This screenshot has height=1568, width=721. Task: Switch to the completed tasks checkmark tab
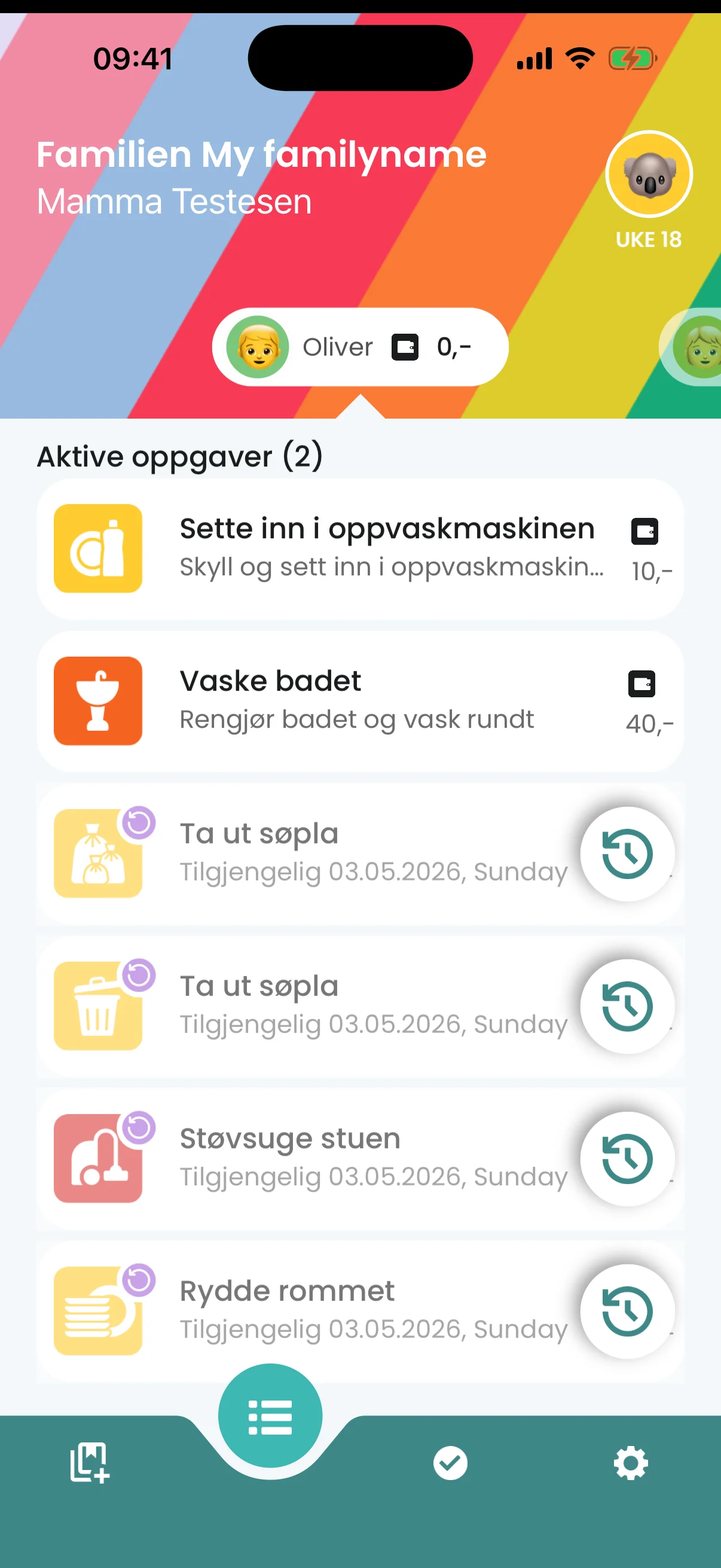pos(450,1464)
